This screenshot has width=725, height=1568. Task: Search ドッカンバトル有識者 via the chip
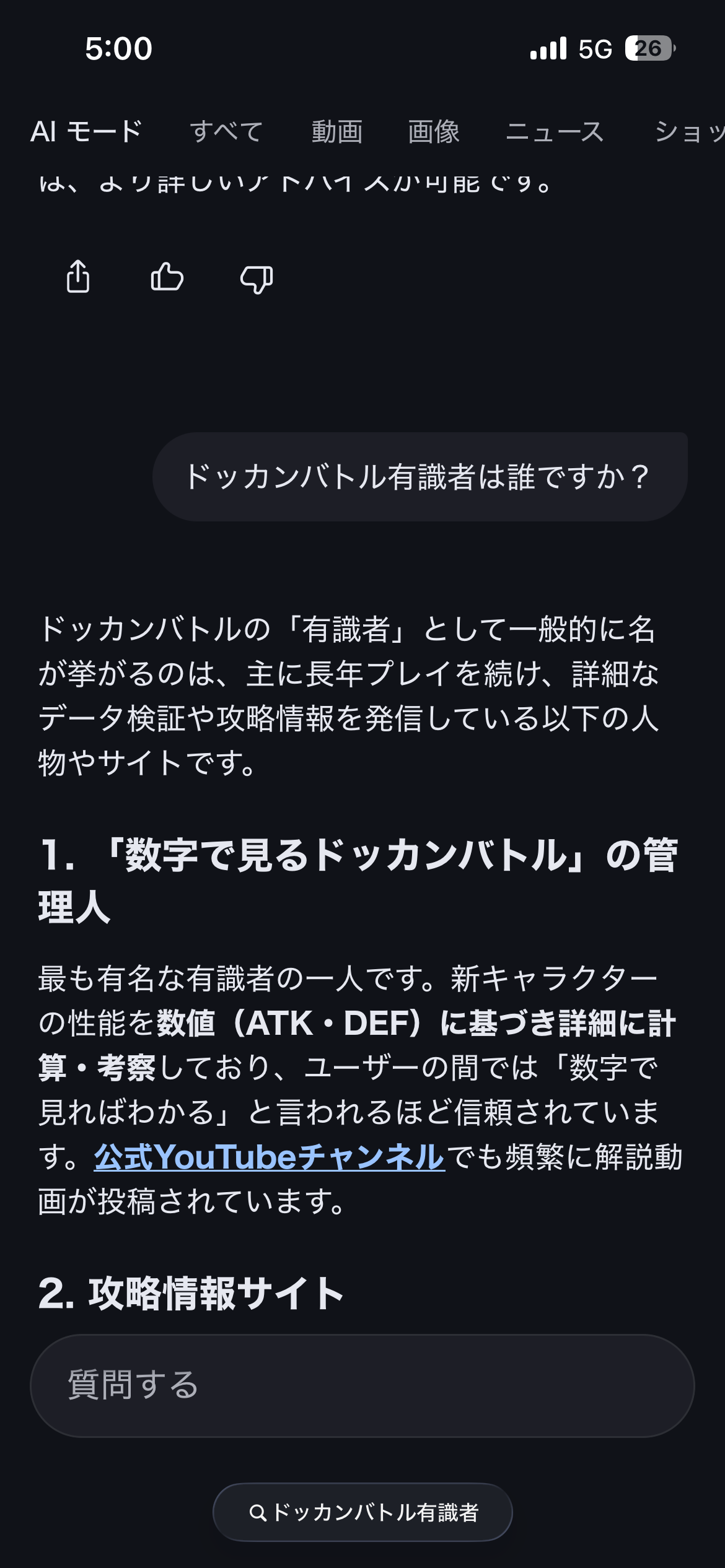pyautogui.click(x=362, y=1512)
